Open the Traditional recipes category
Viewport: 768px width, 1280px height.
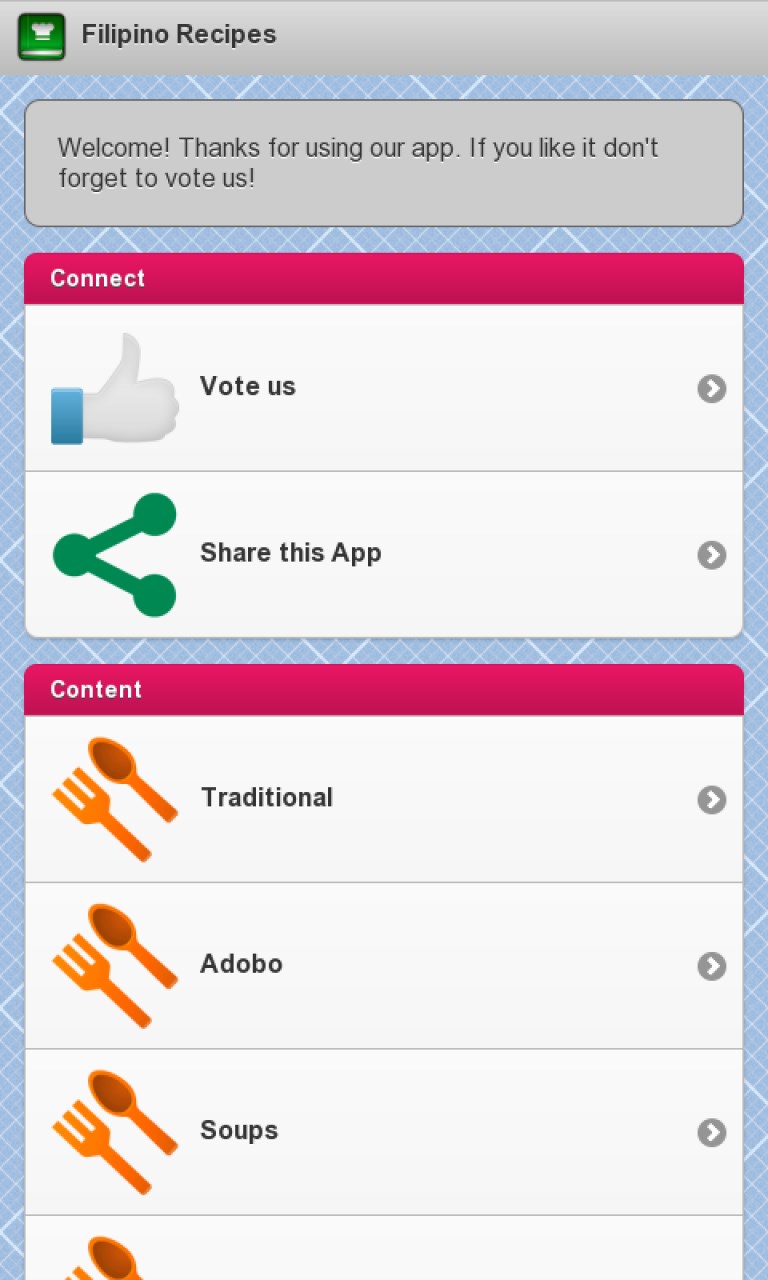[x=384, y=799]
